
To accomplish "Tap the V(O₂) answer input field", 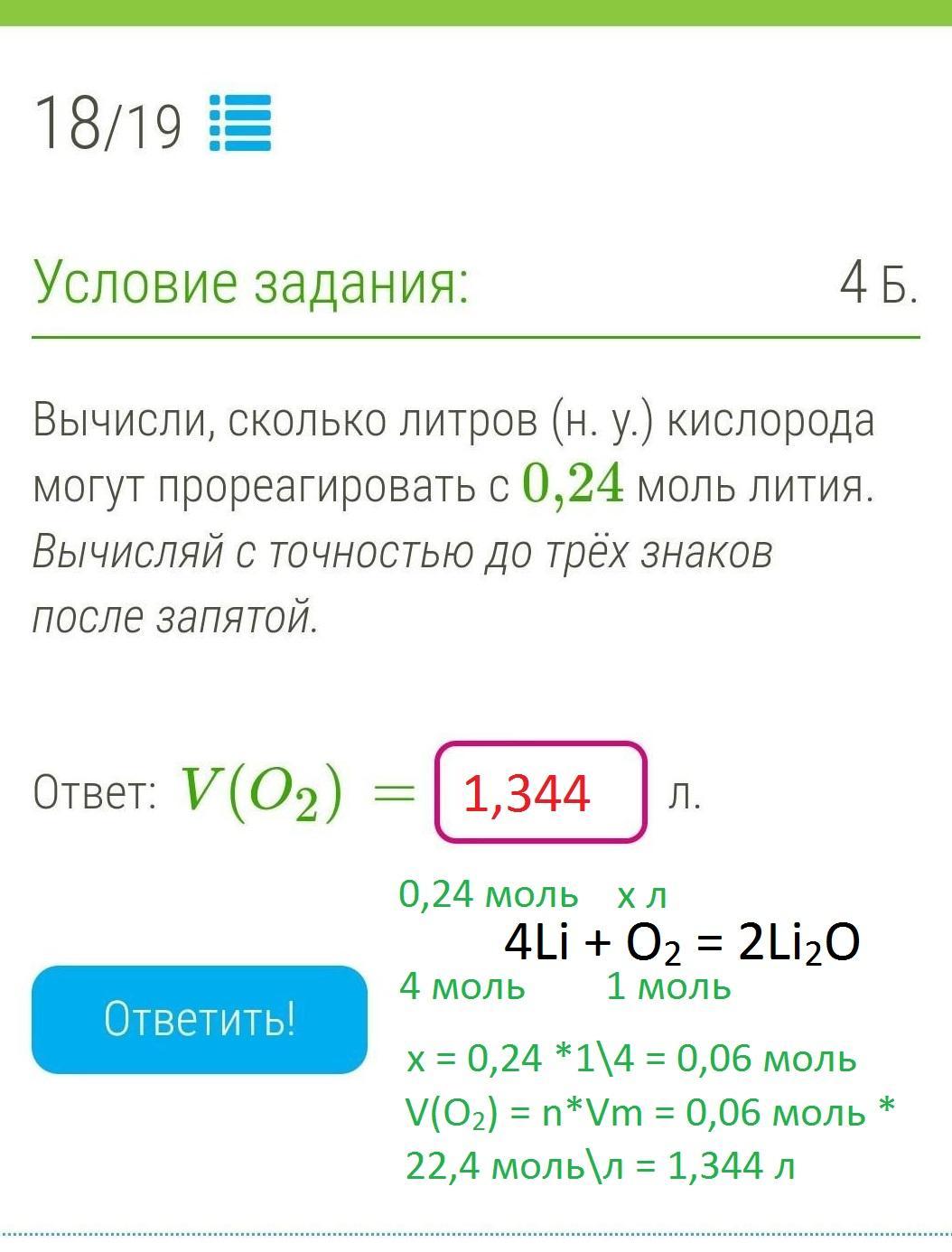I will [x=541, y=793].
